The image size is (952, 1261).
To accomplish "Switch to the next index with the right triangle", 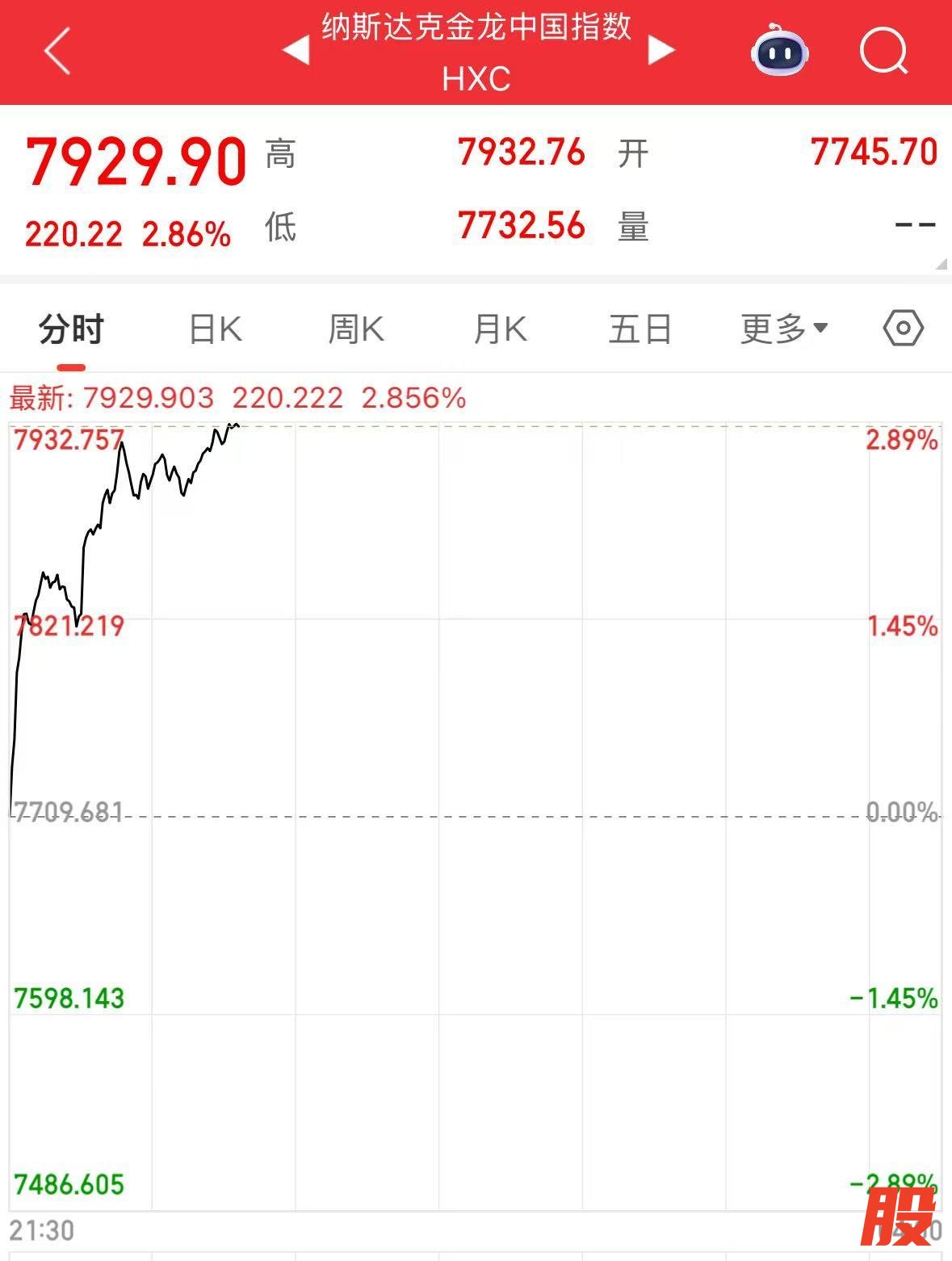I will (661, 51).
